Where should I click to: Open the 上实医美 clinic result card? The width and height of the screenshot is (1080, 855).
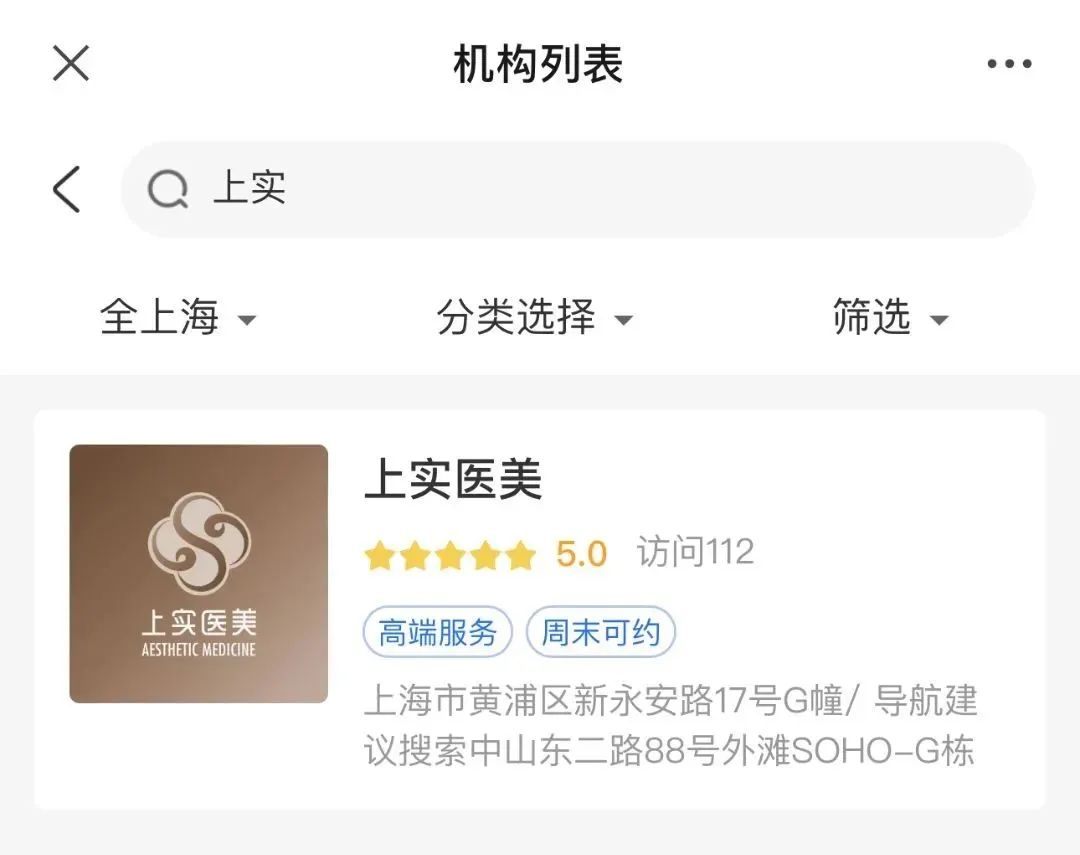click(x=540, y=608)
